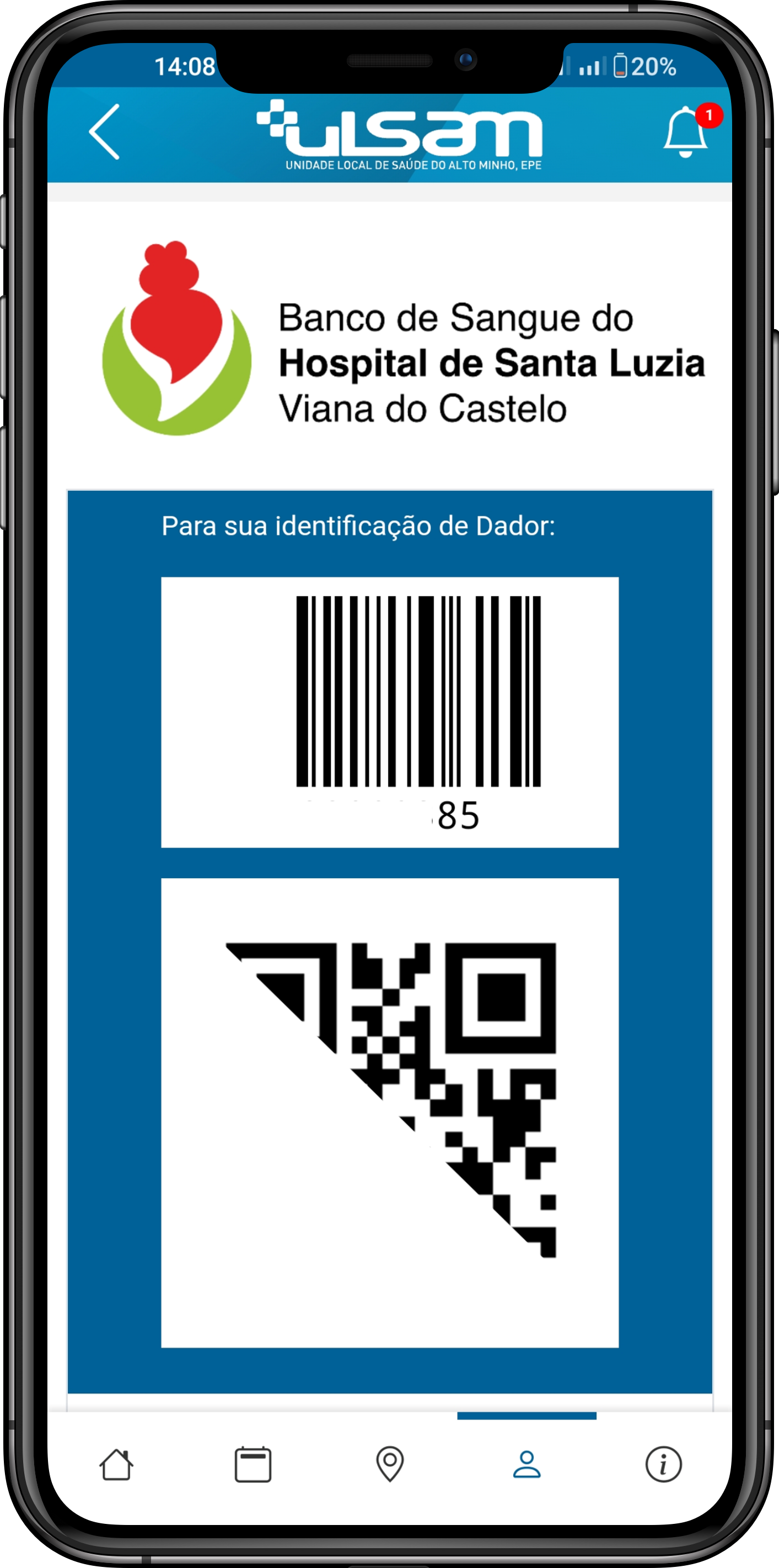This screenshot has height=1568, width=779.
Task: Open the location pin tab
Action: click(390, 1464)
